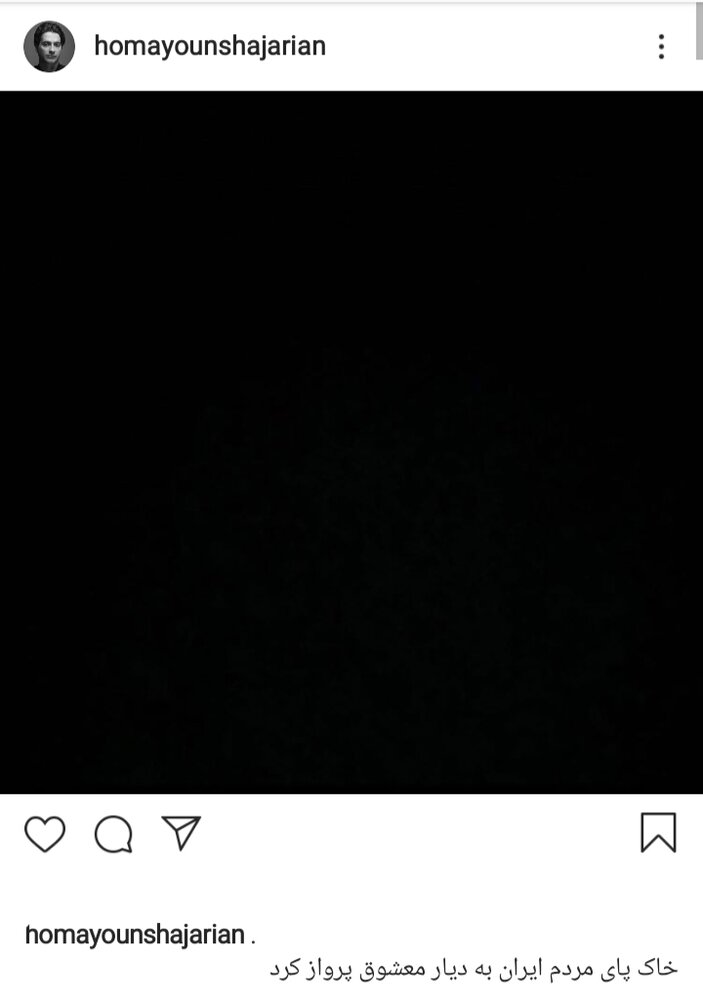The image size is (703, 1000).
Task: Open the homayounshajarian username at top
Action: coord(209,46)
